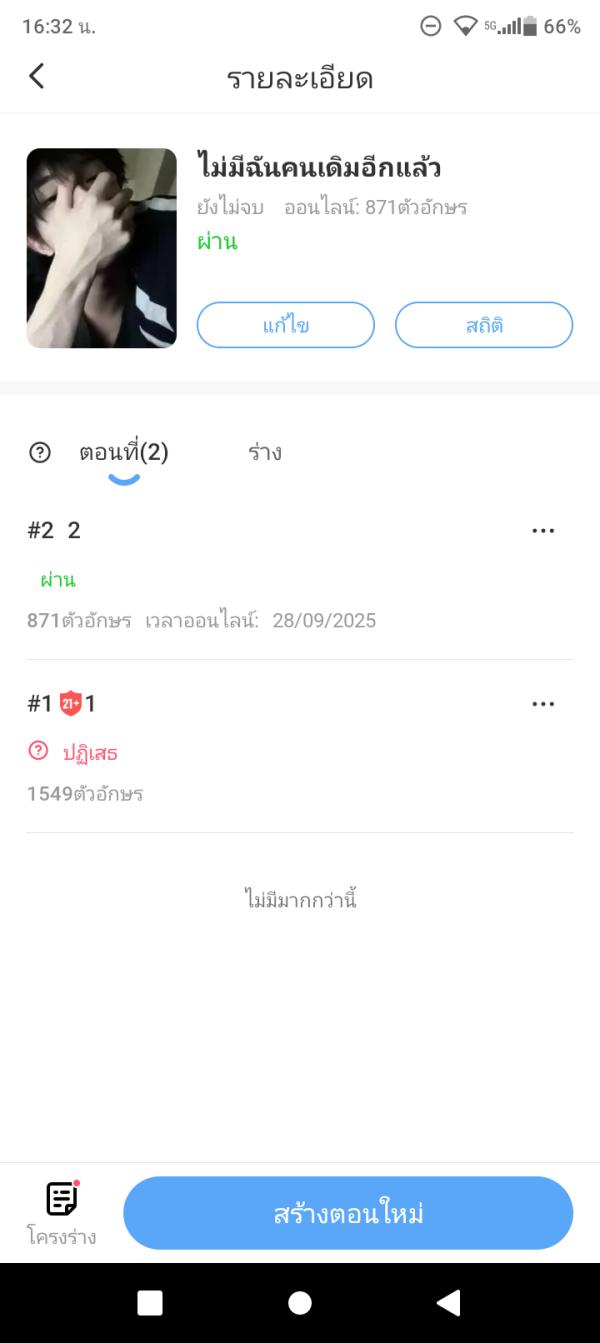Viewport: 600px width, 1343px height.
Task: Open more options for chapter #1
Action: click(x=543, y=704)
